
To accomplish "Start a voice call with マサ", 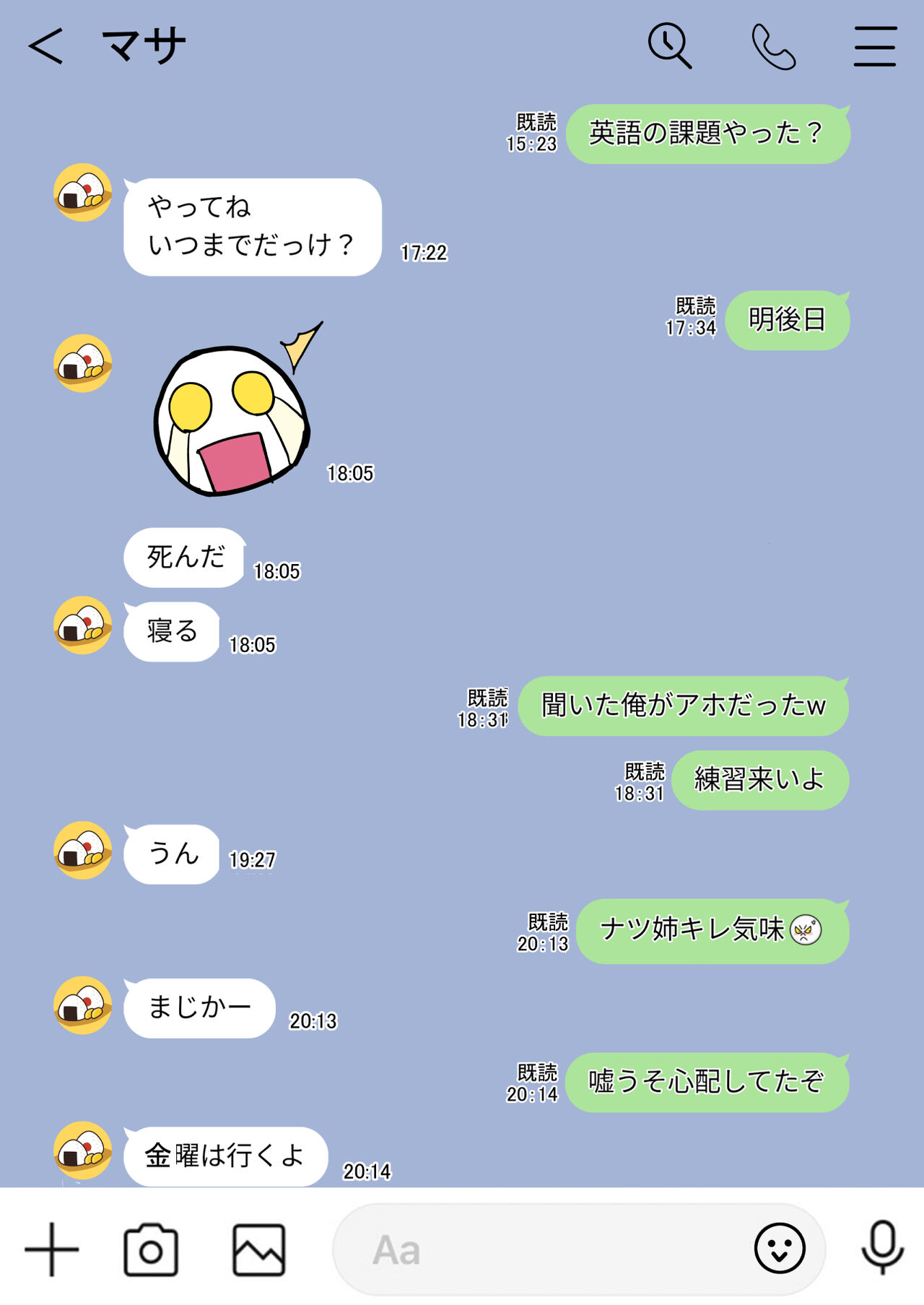I will 773,46.
